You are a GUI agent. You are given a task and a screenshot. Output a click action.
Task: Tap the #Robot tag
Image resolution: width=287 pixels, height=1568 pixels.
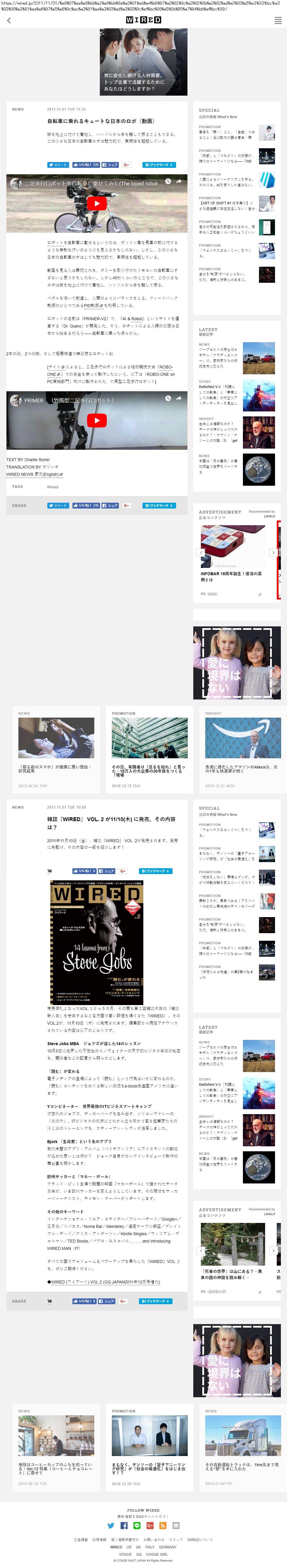[x=53, y=487]
